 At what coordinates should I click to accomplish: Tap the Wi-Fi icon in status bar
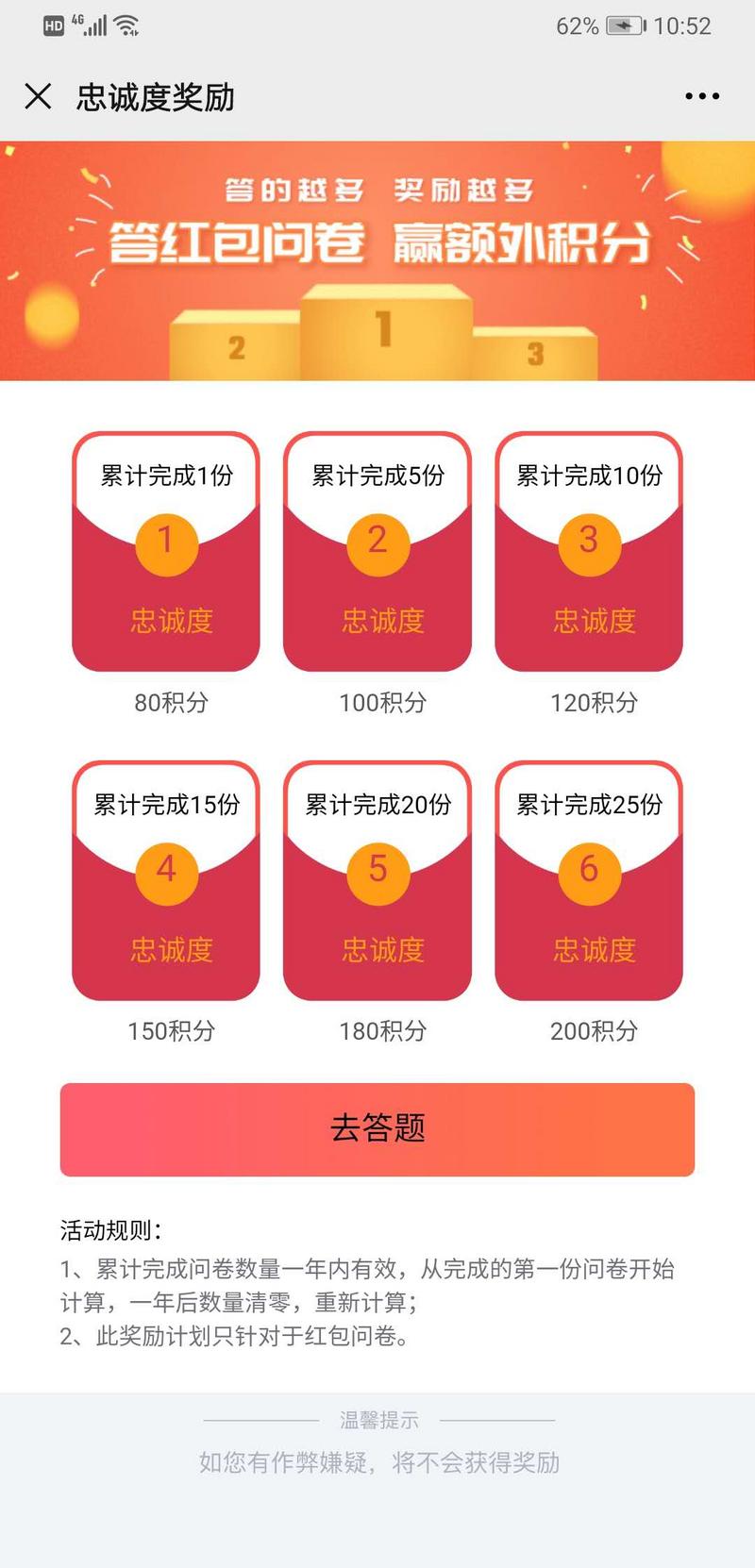[x=129, y=24]
